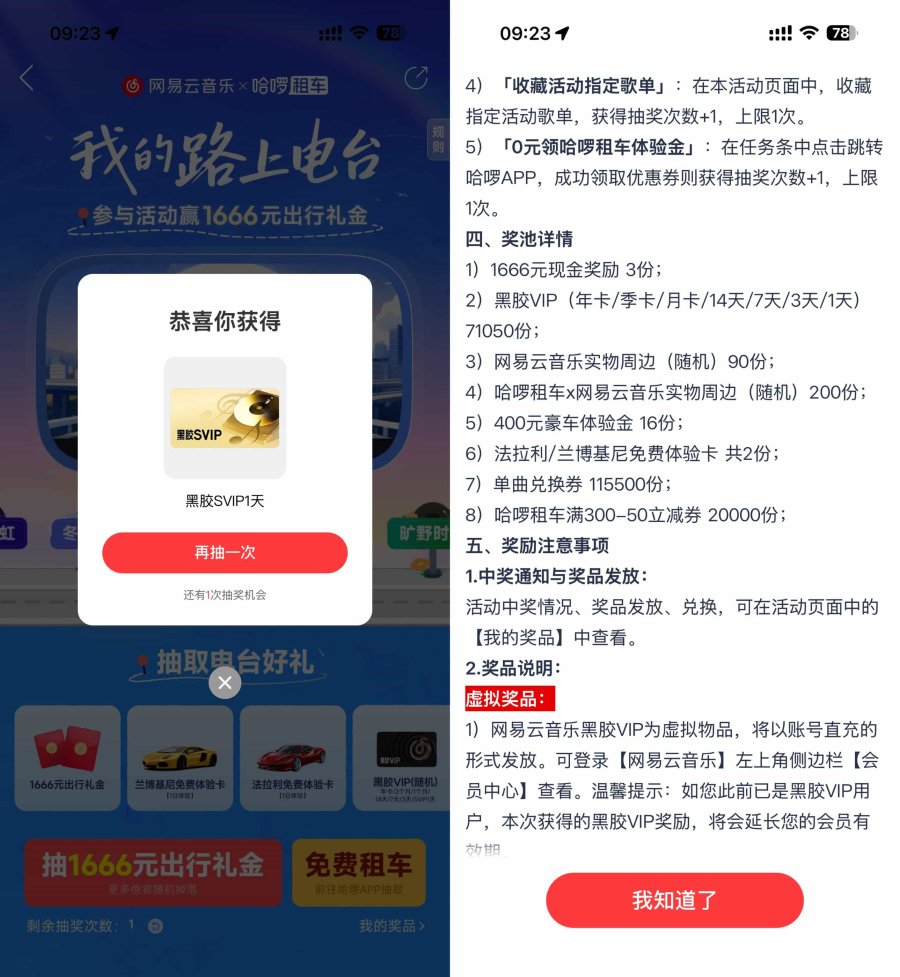
Task: Close the 恭喜你获得 prize dialog
Action: click(x=225, y=682)
